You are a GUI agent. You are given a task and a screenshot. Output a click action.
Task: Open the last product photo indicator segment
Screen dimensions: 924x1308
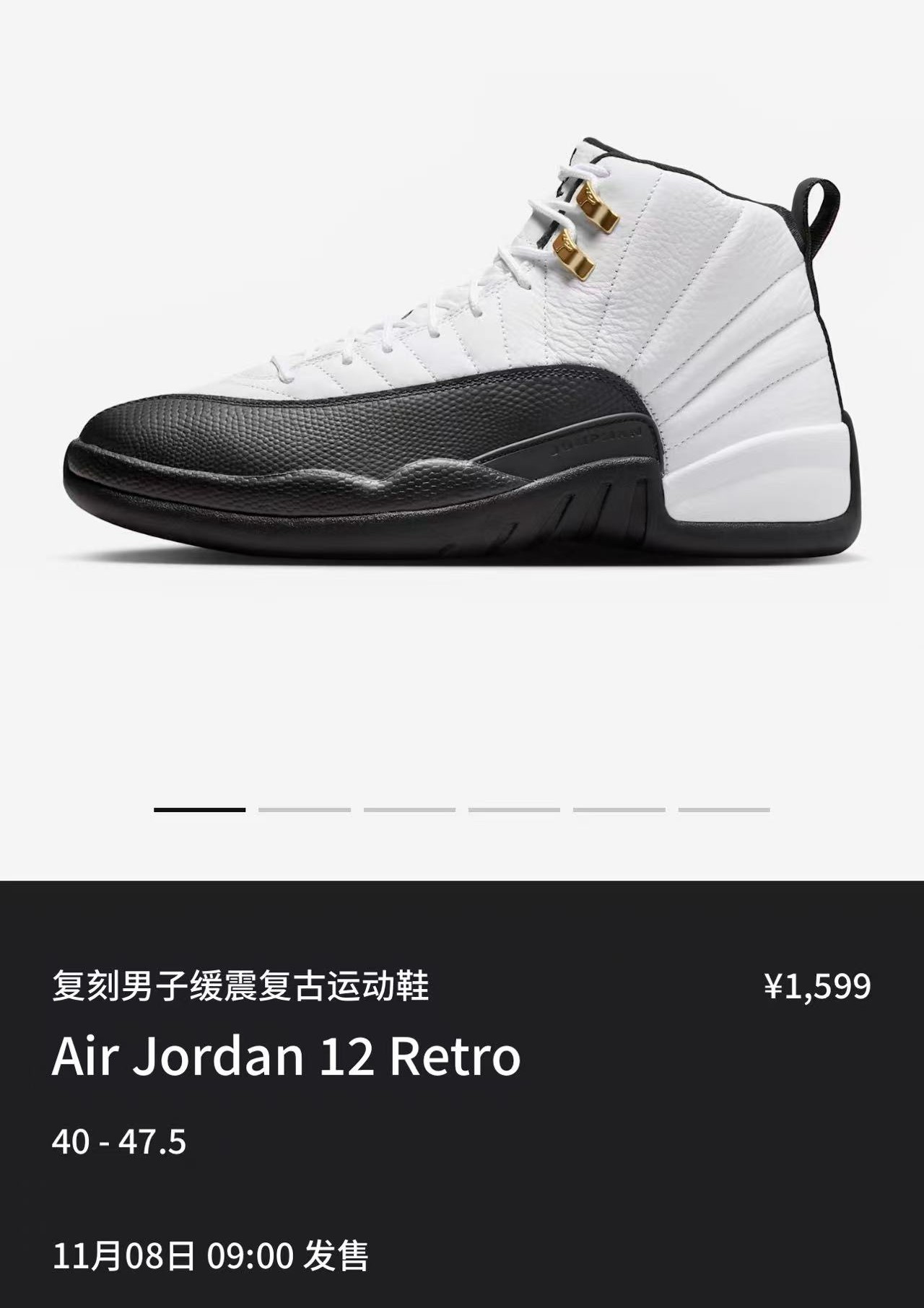(x=724, y=810)
